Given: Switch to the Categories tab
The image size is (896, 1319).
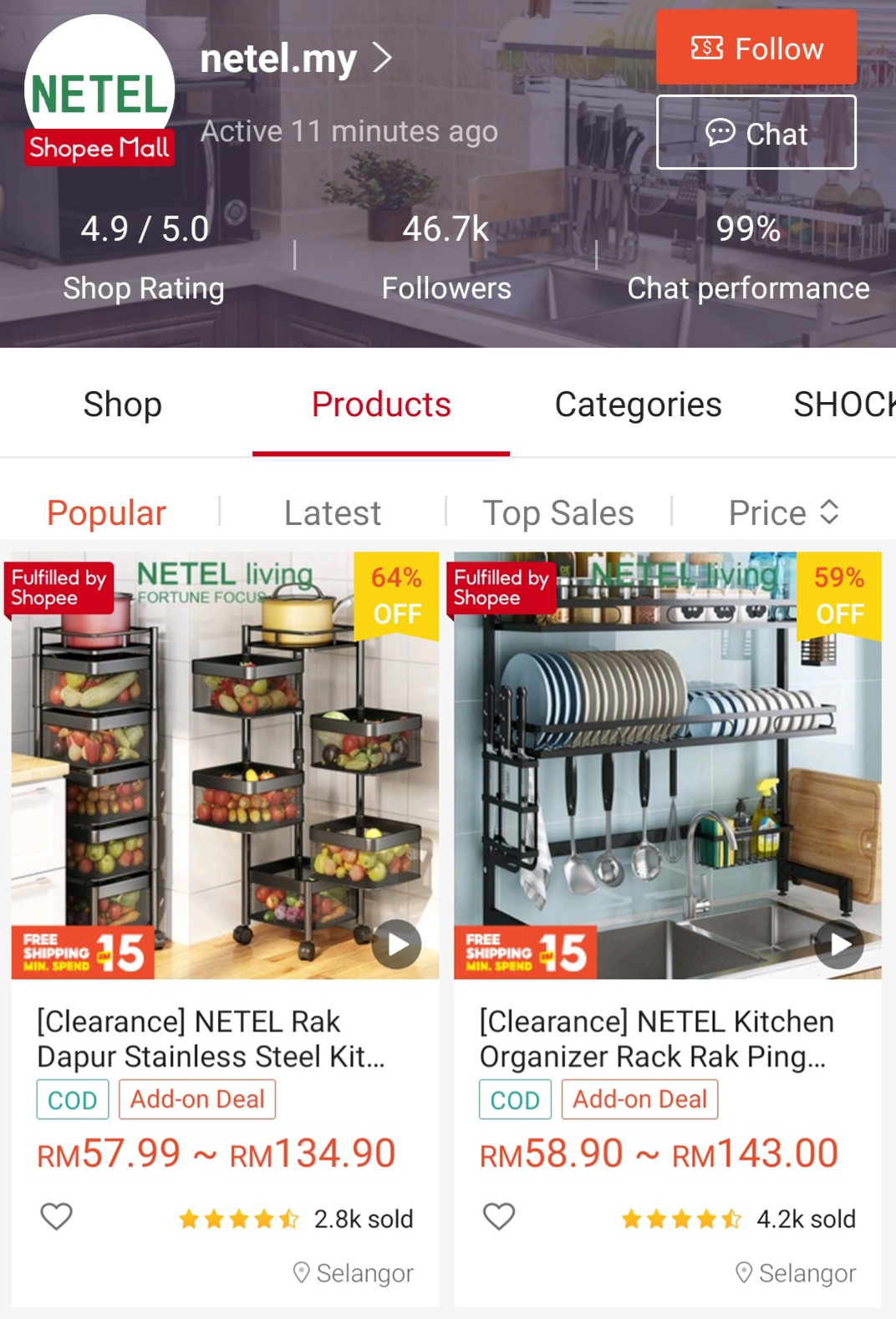Looking at the screenshot, I should [x=638, y=405].
